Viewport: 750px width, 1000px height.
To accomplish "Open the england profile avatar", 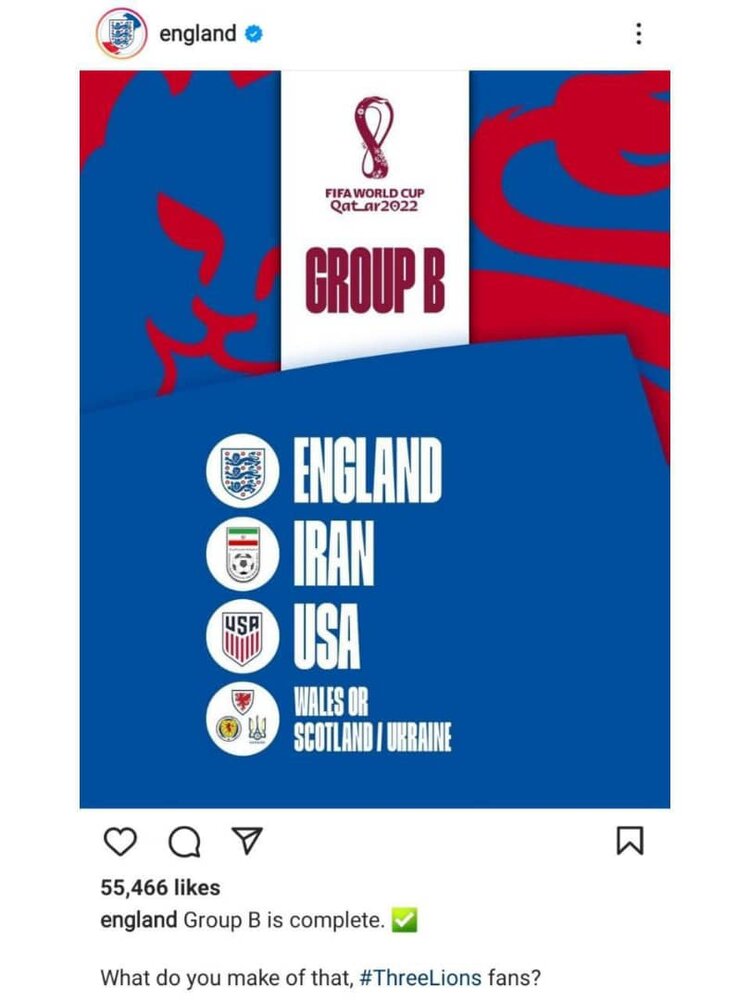I will click(122, 35).
